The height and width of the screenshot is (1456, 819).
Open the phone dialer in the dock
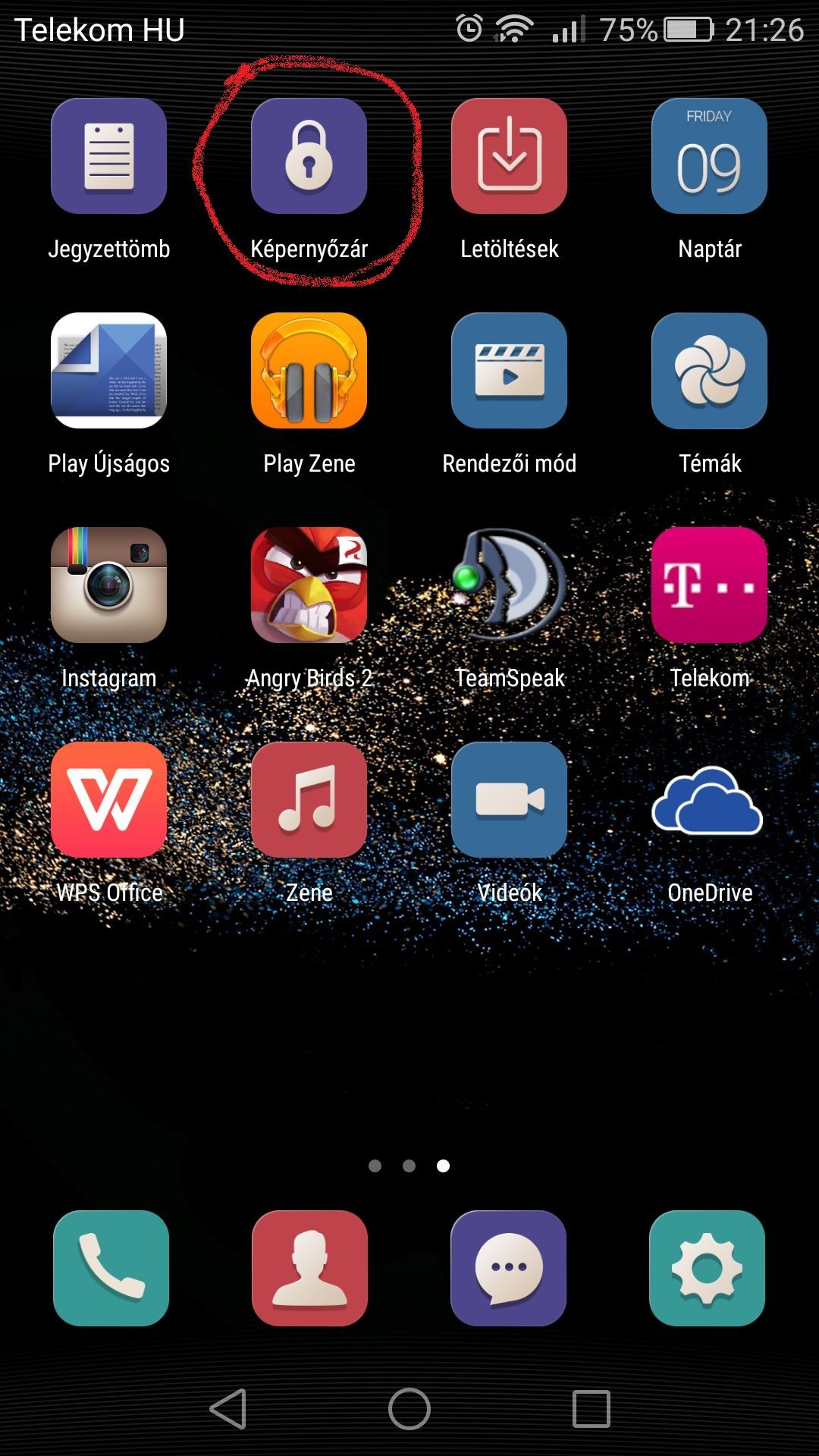(111, 1268)
